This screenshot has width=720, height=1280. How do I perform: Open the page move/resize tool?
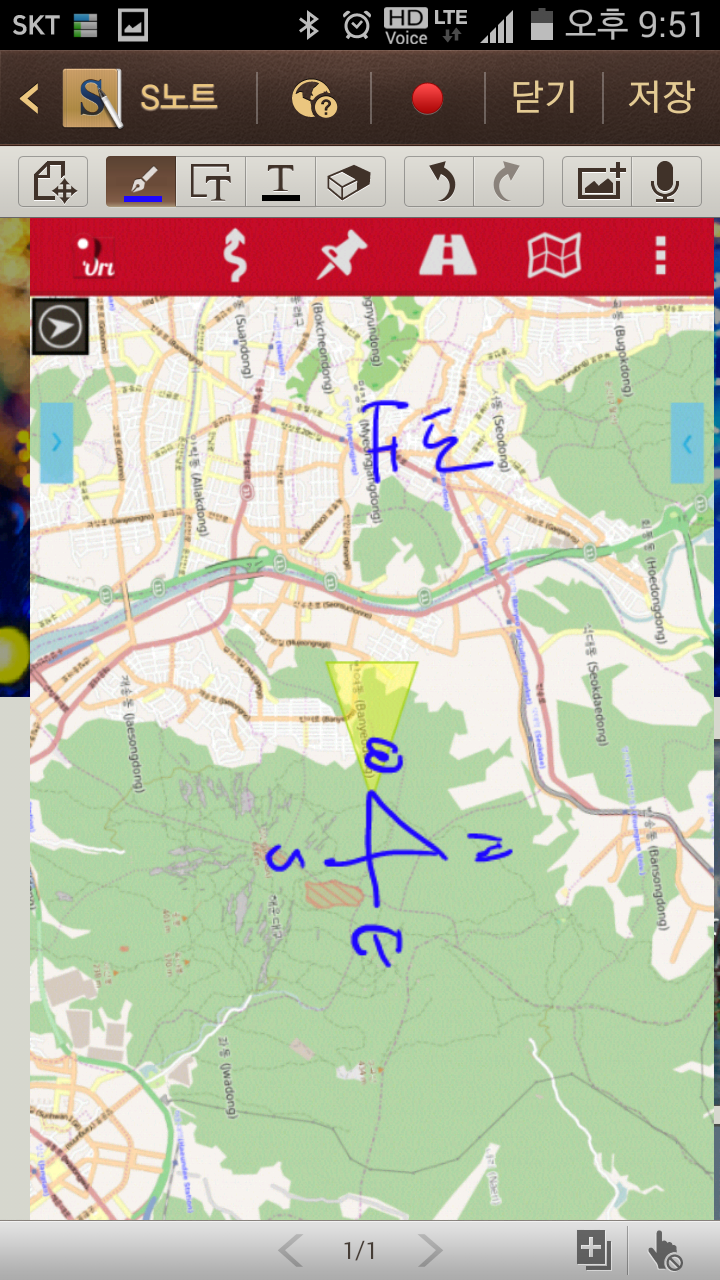54,182
